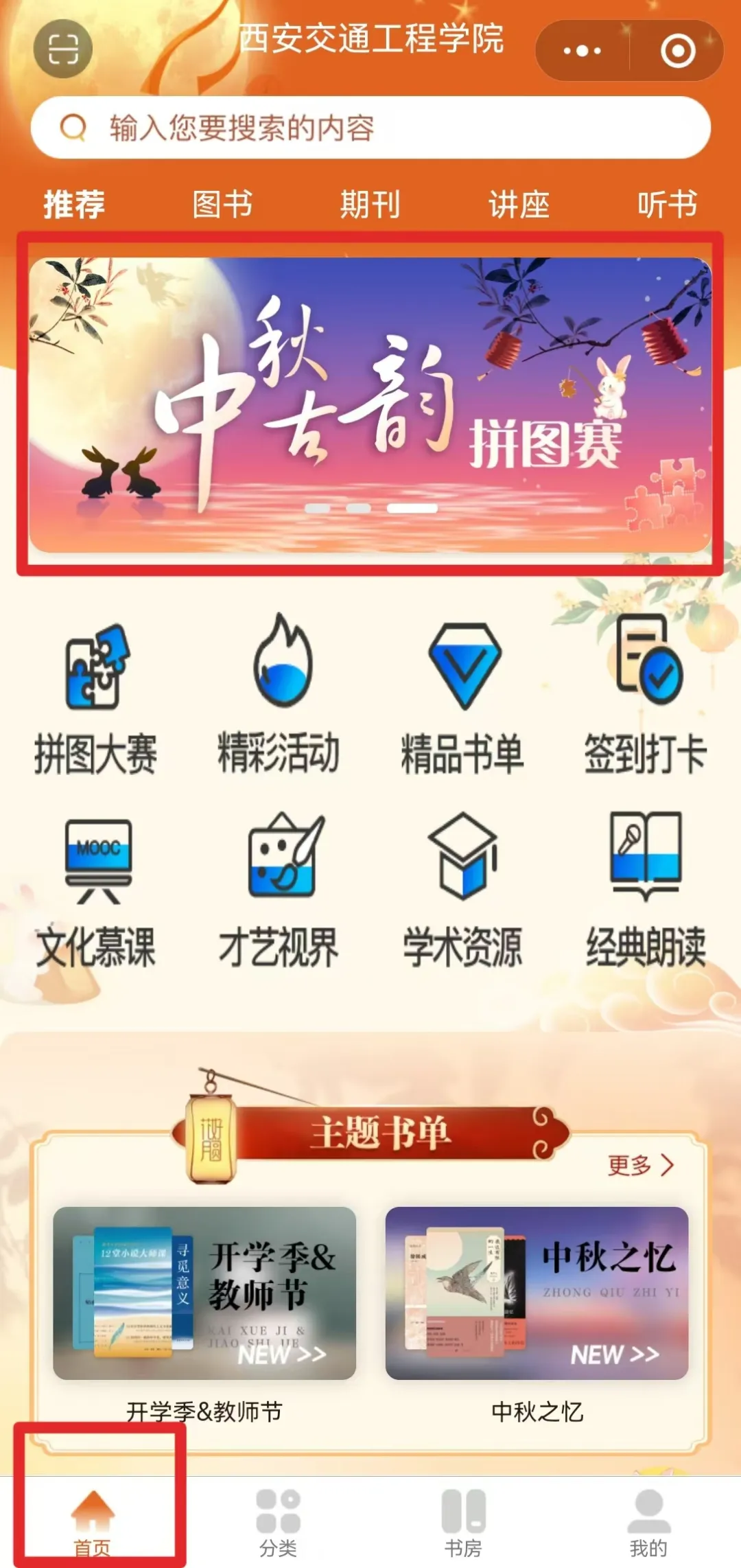The image size is (741, 1568).
Task: Open the 中秋古韵拼图赛 banner
Action: click(370, 405)
